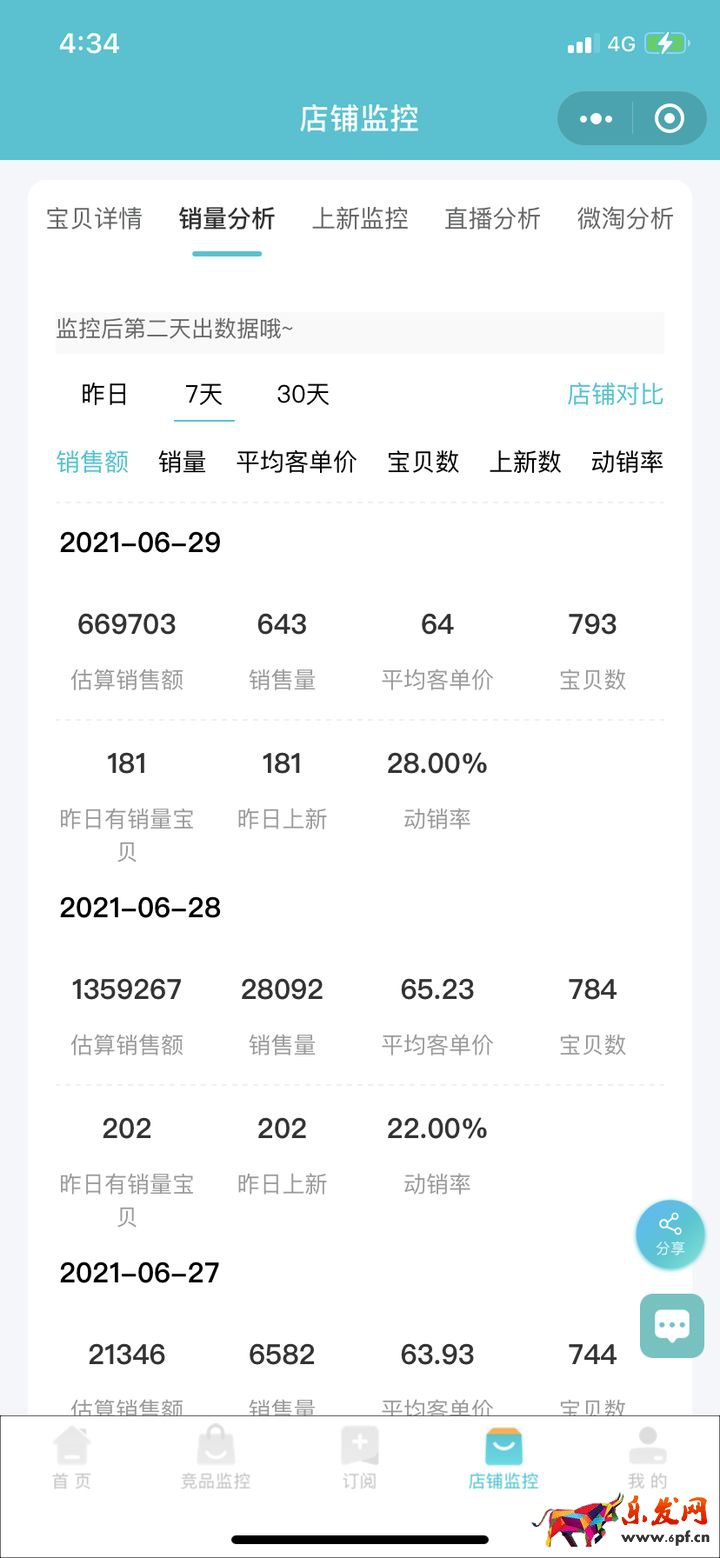This screenshot has width=720, height=1558.
Task: Select the 上新数 metric
Action: (x=525, y=462)
